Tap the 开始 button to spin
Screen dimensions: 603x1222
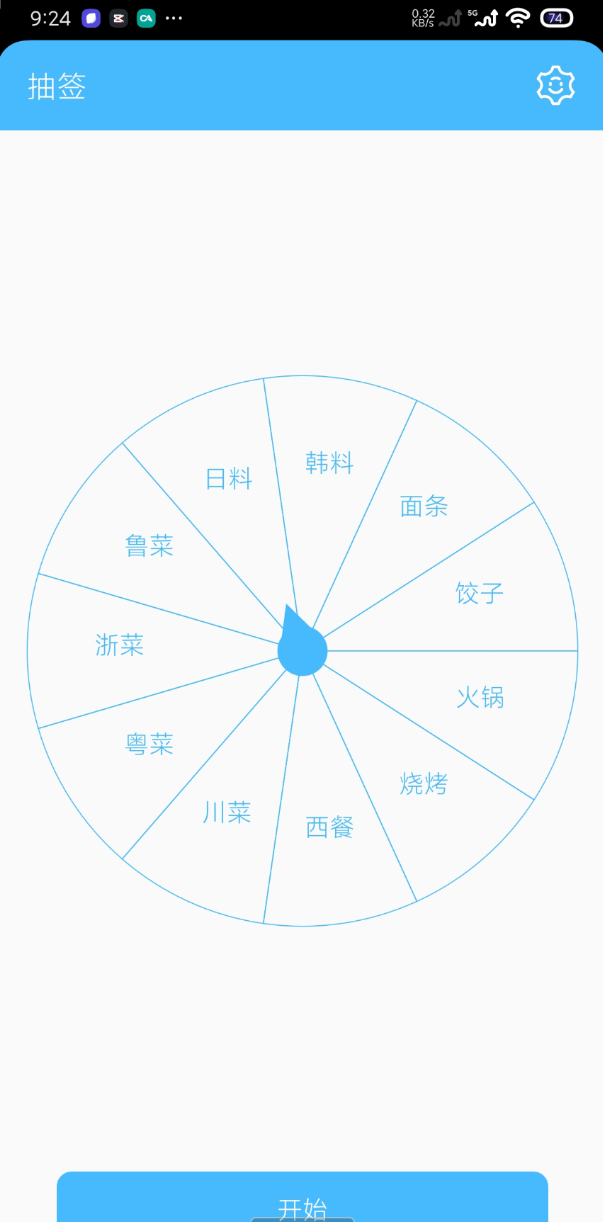click(x=302, y=1200)
